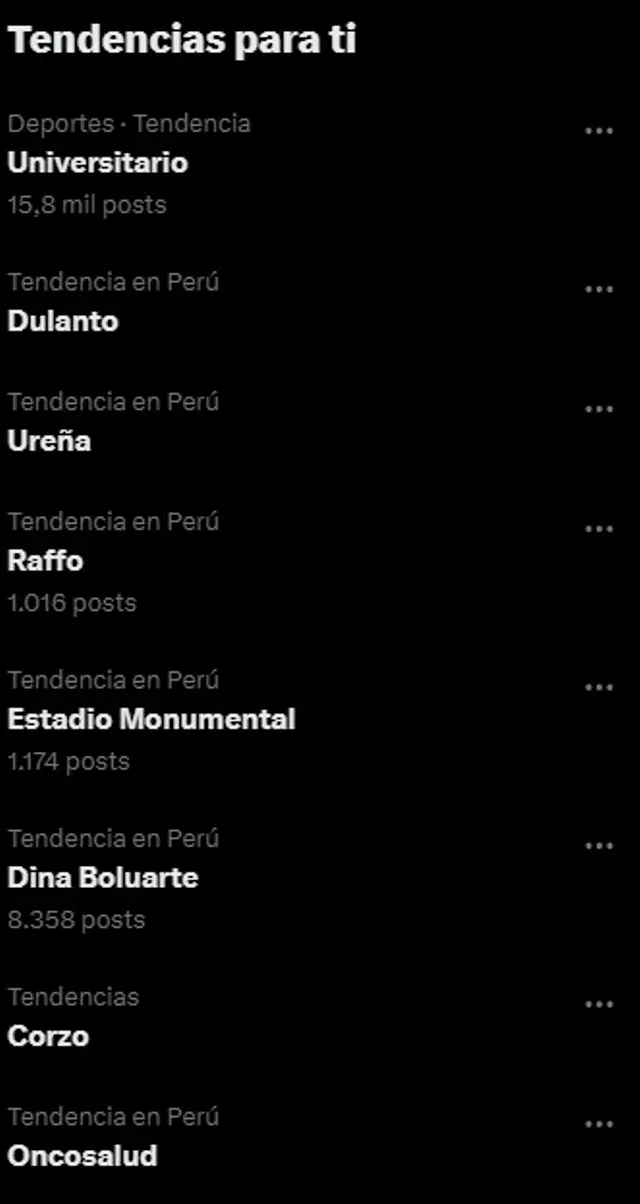Open the Oncosalud trending topic
This screenshot has height=1204, width=640.
pyautogui.click(x=82, y=1156)
